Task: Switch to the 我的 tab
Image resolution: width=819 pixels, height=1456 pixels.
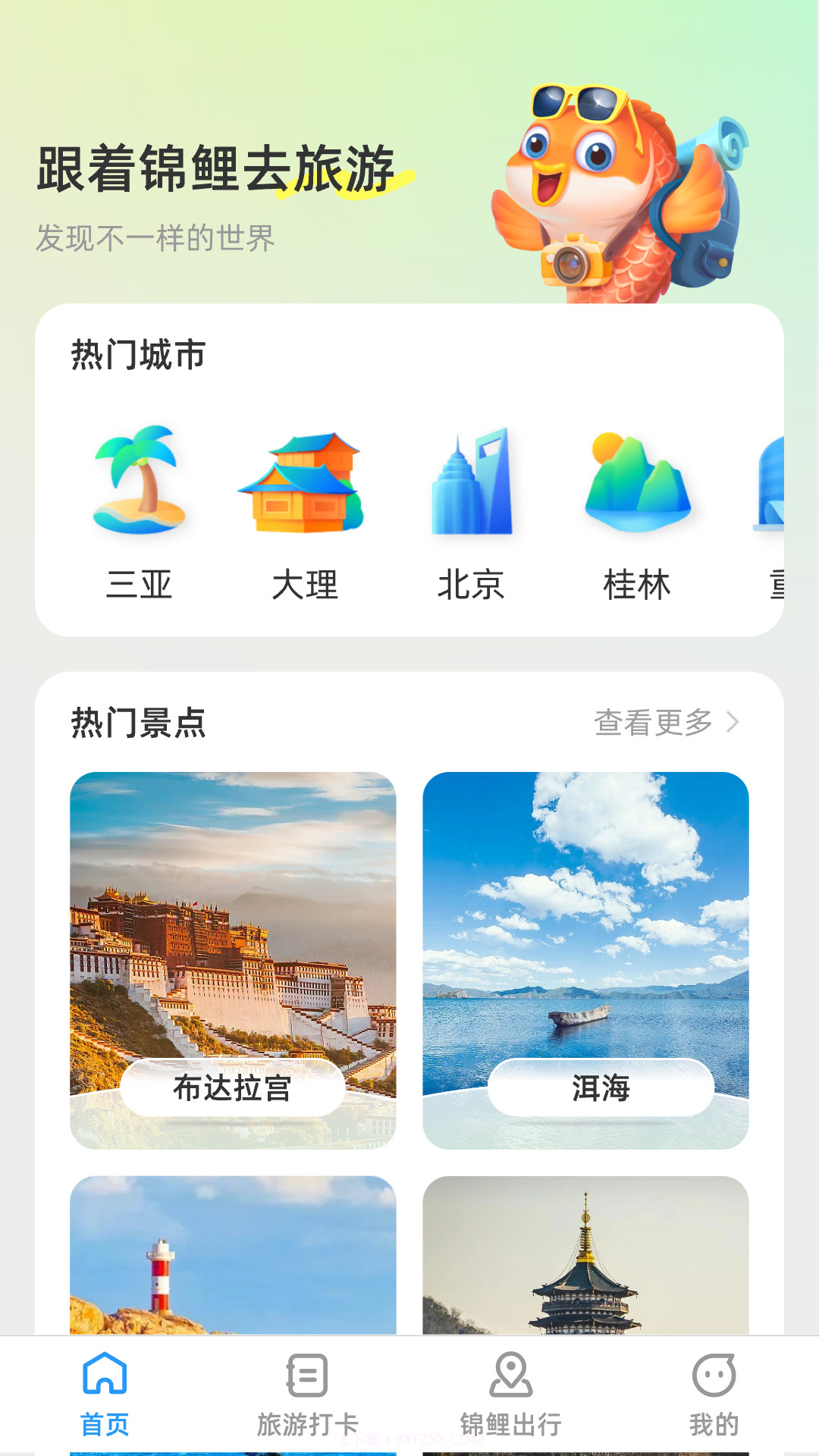Action: [713, 1403]
